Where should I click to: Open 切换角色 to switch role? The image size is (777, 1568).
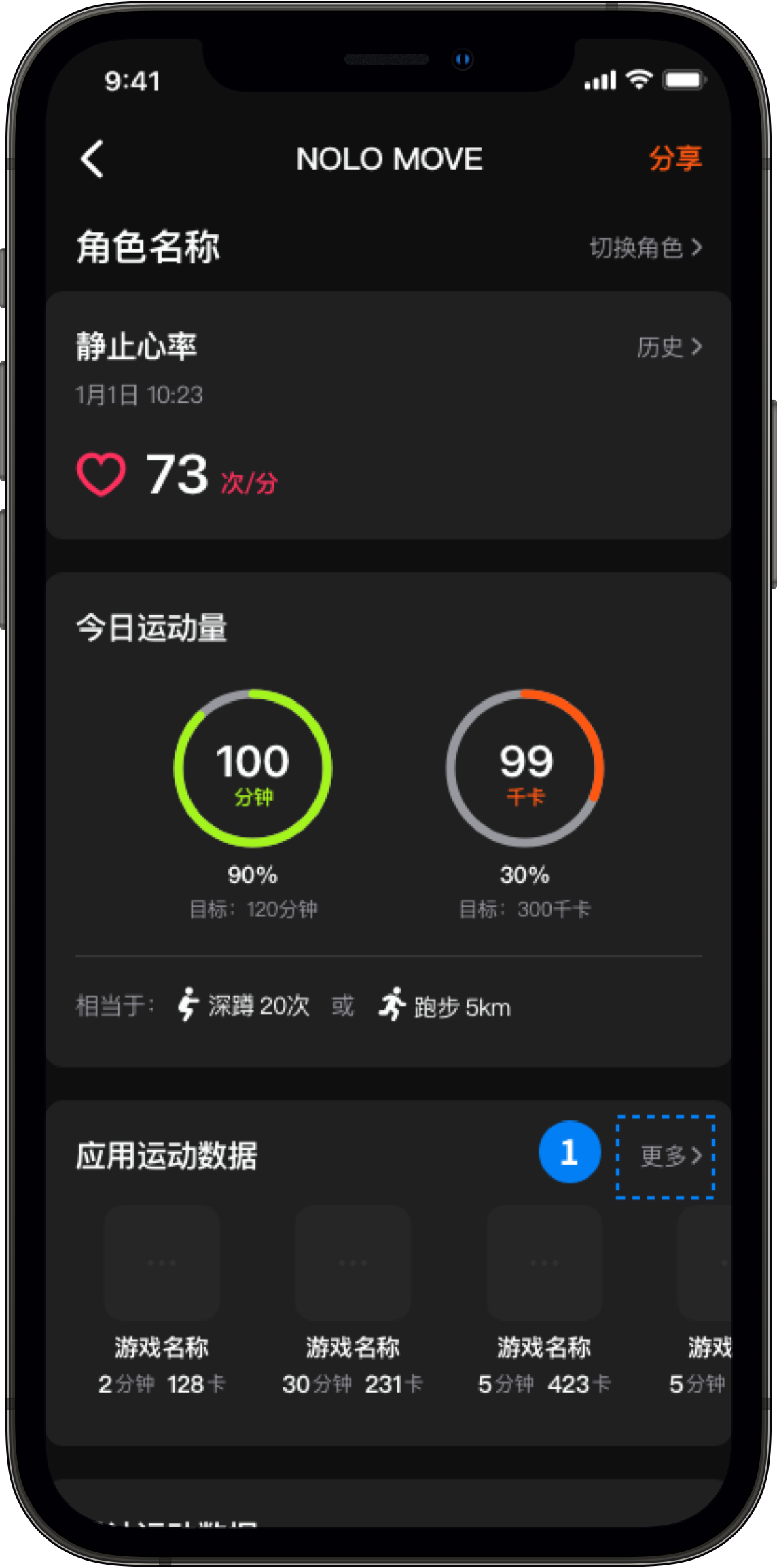[645, 248]
